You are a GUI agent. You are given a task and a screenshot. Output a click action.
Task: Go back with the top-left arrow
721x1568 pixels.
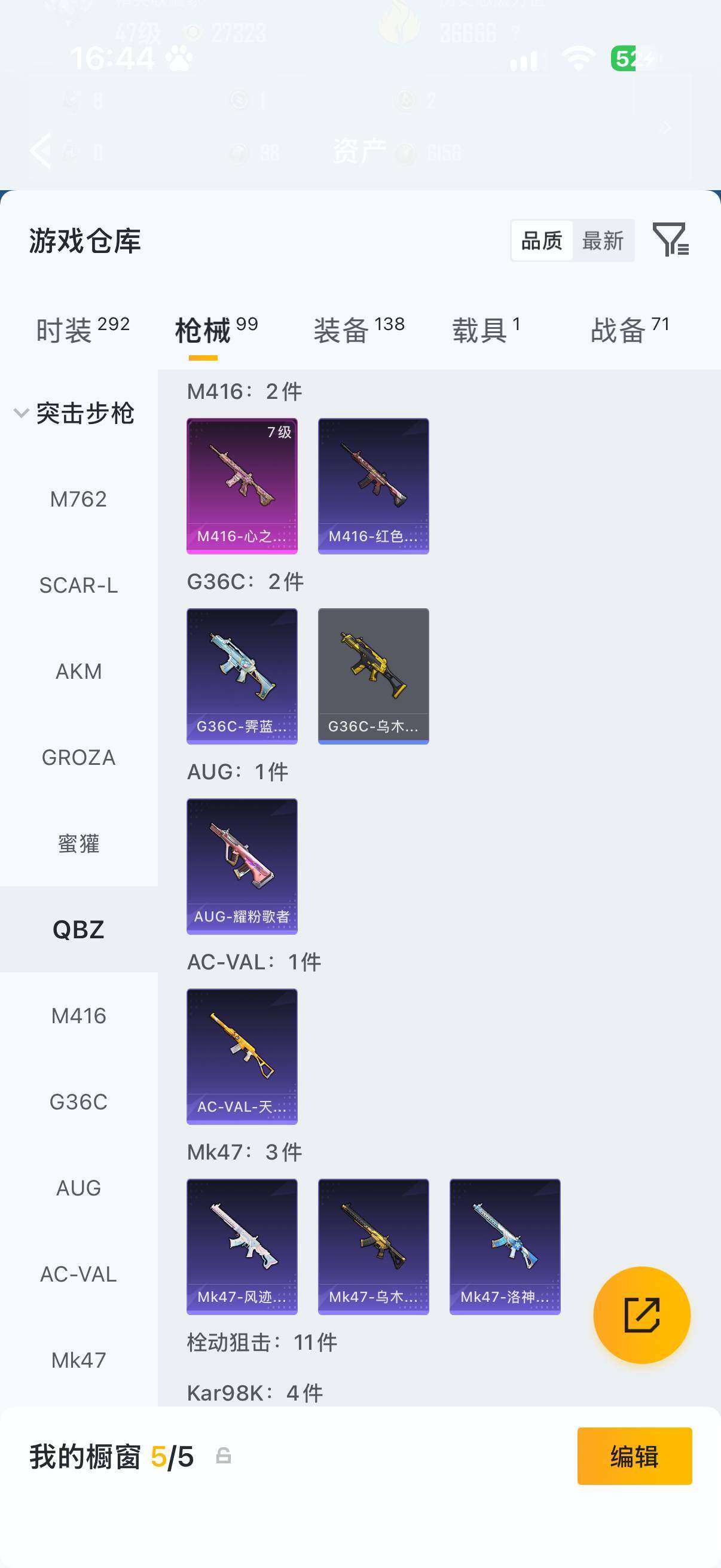pyautogui.click(x=40, y=150)
